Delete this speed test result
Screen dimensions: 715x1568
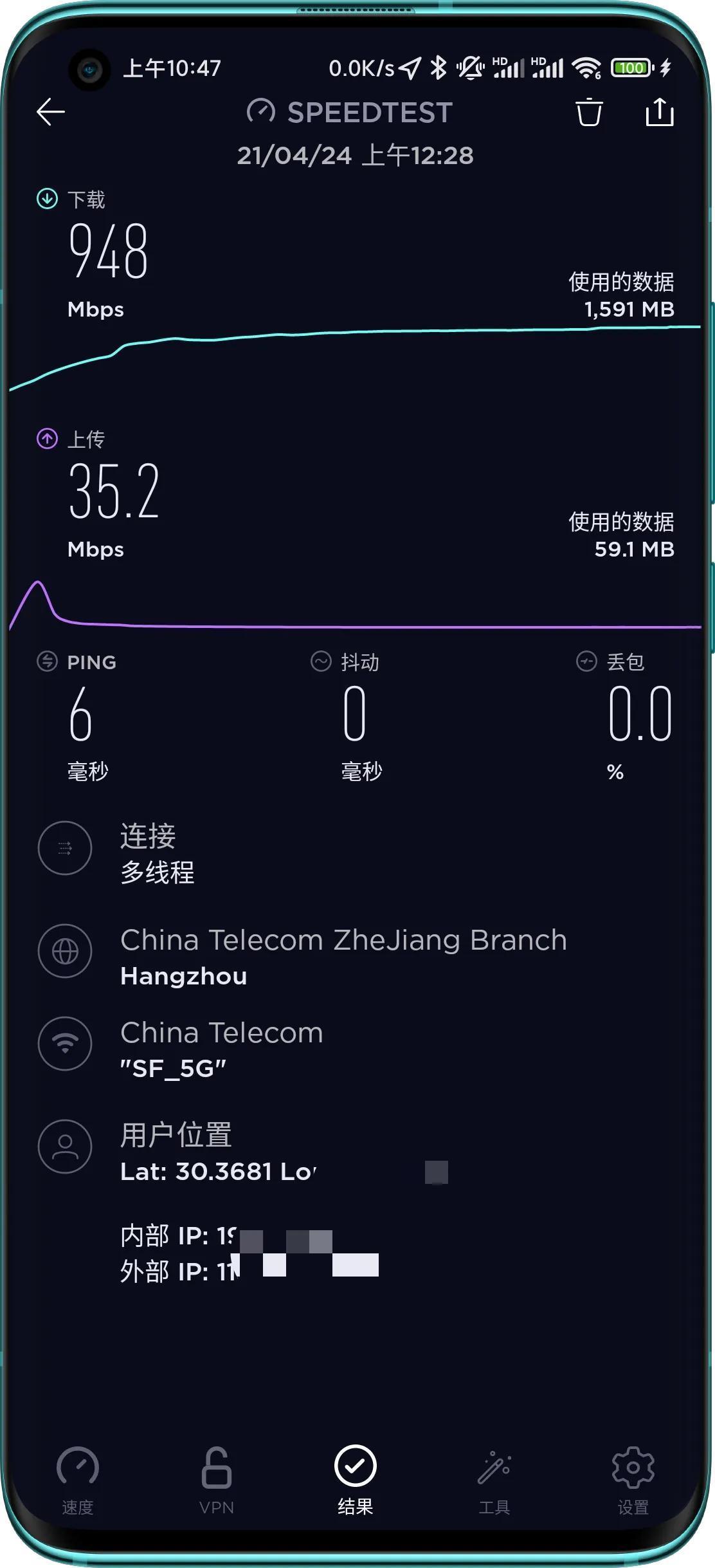[589, 112]
